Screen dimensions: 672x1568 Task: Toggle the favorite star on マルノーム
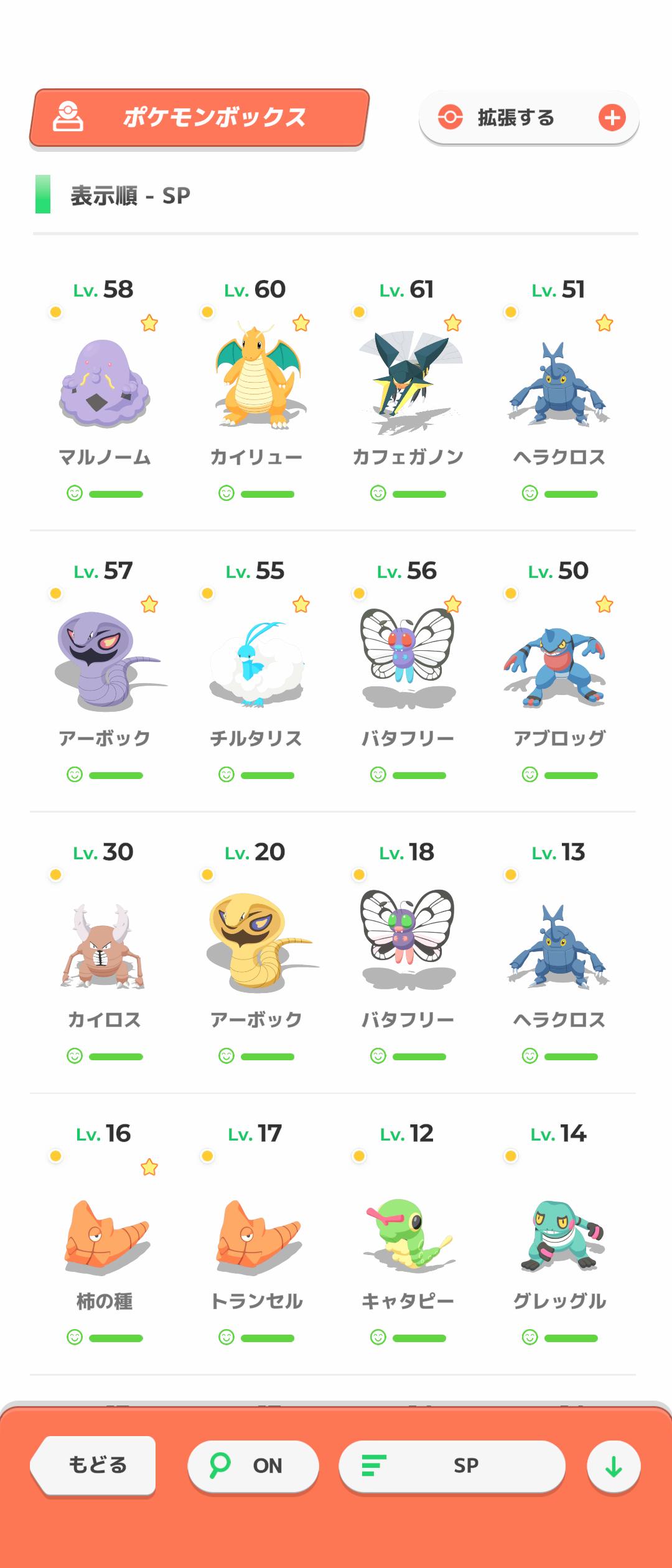click(x=149, y=324)
